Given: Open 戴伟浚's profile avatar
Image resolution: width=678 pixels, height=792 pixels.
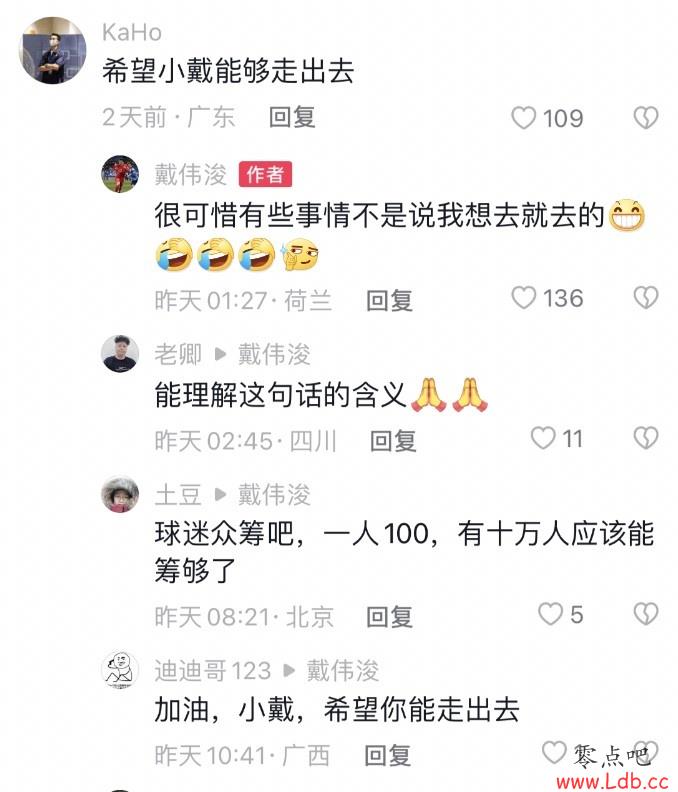Looking at the screenshot, I should tap(120, 174).
